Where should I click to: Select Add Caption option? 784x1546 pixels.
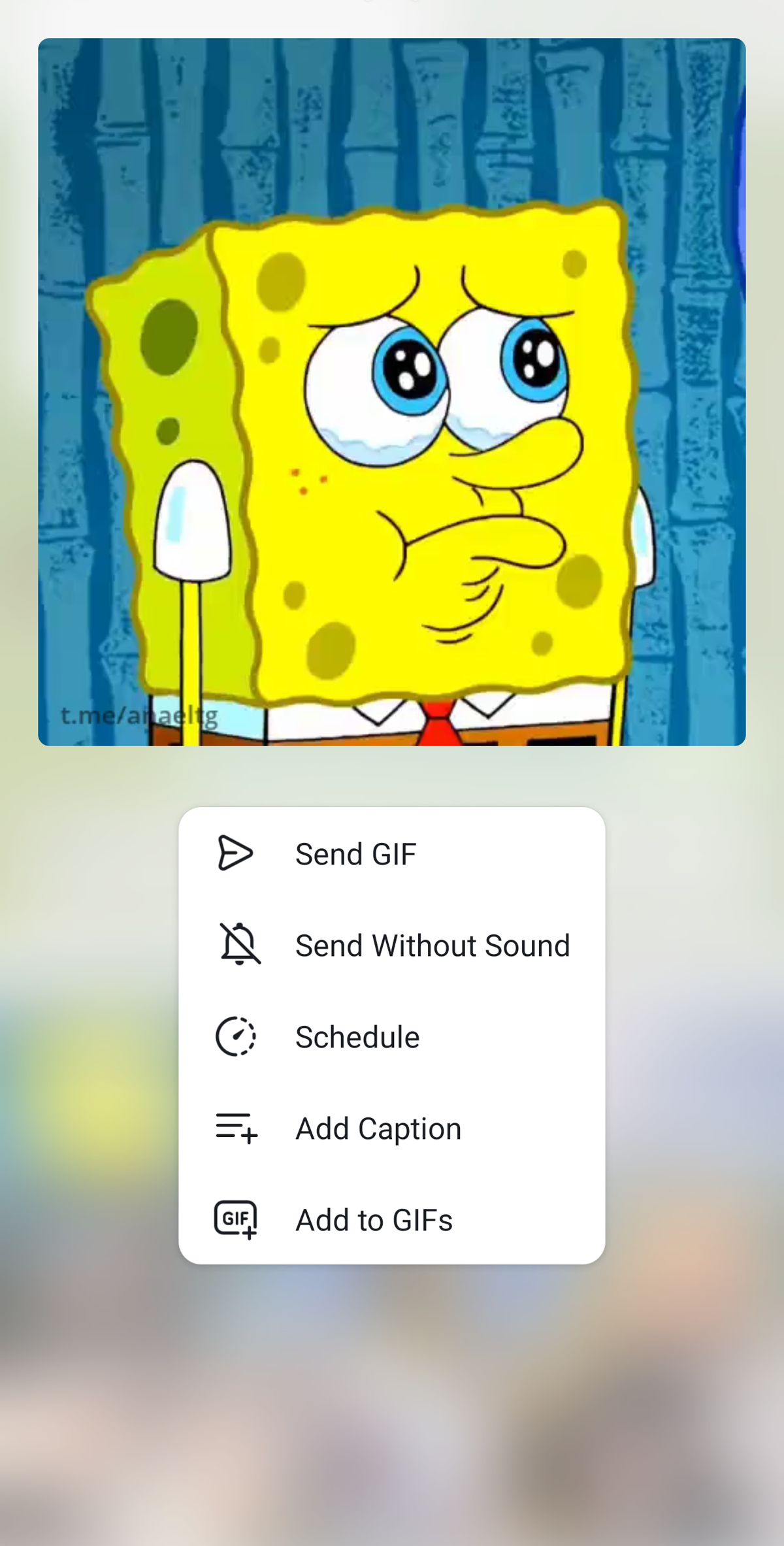point(378,1128)
